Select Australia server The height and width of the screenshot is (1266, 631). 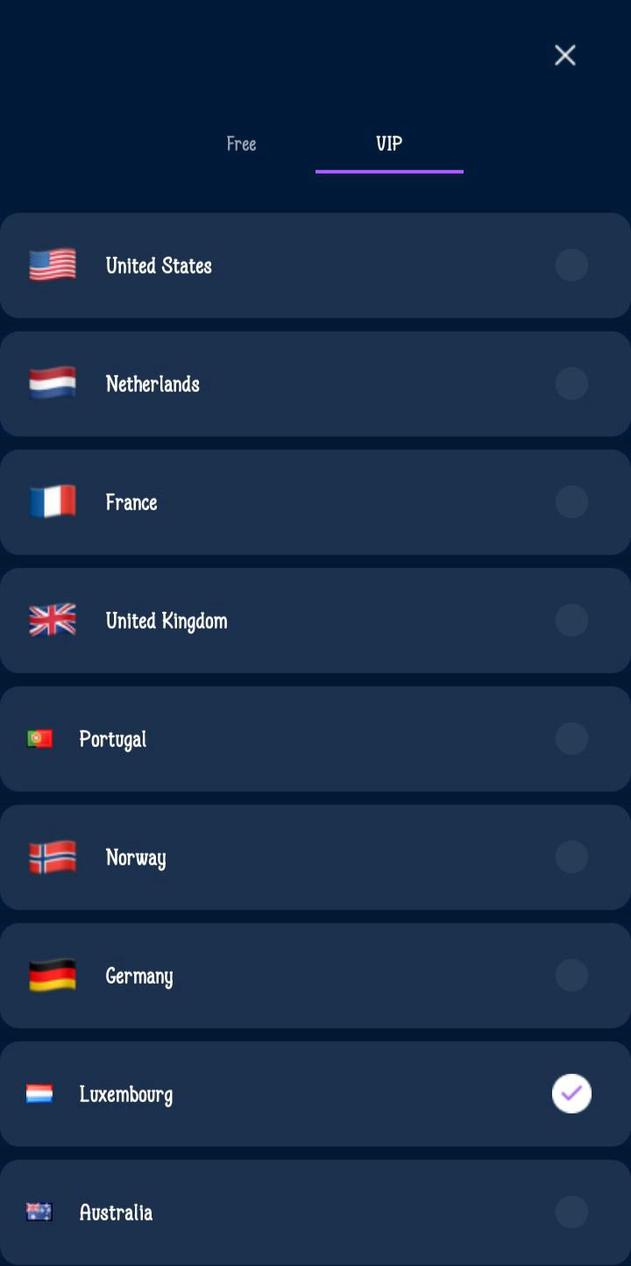[x=315, y=1212]
